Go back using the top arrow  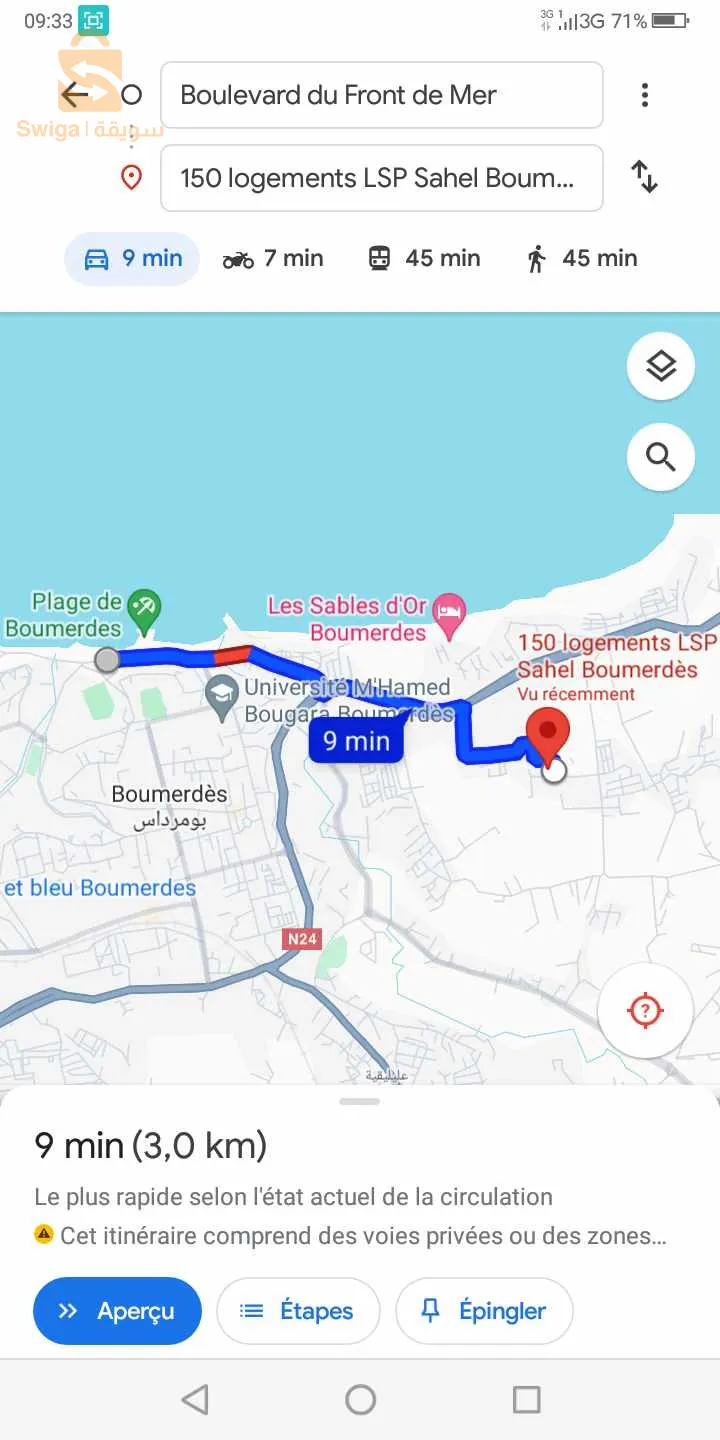point(75,95)
